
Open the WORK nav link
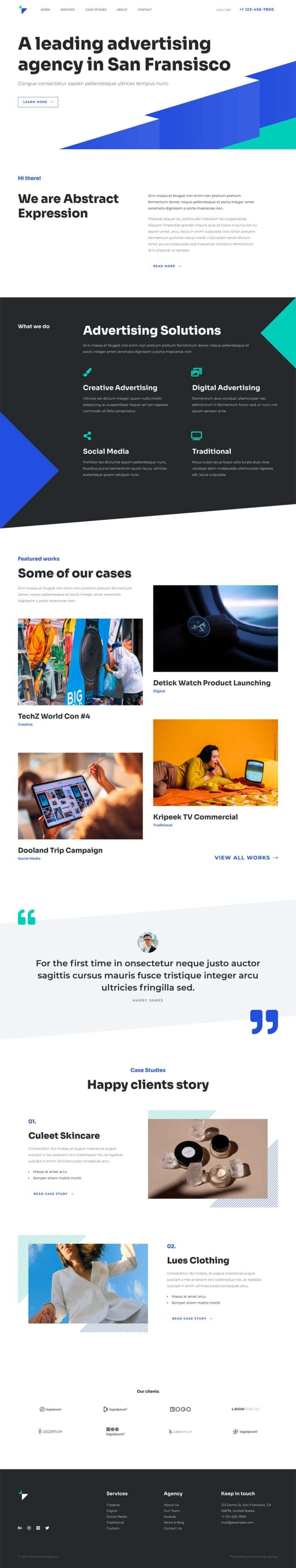[x=45, y=10]
